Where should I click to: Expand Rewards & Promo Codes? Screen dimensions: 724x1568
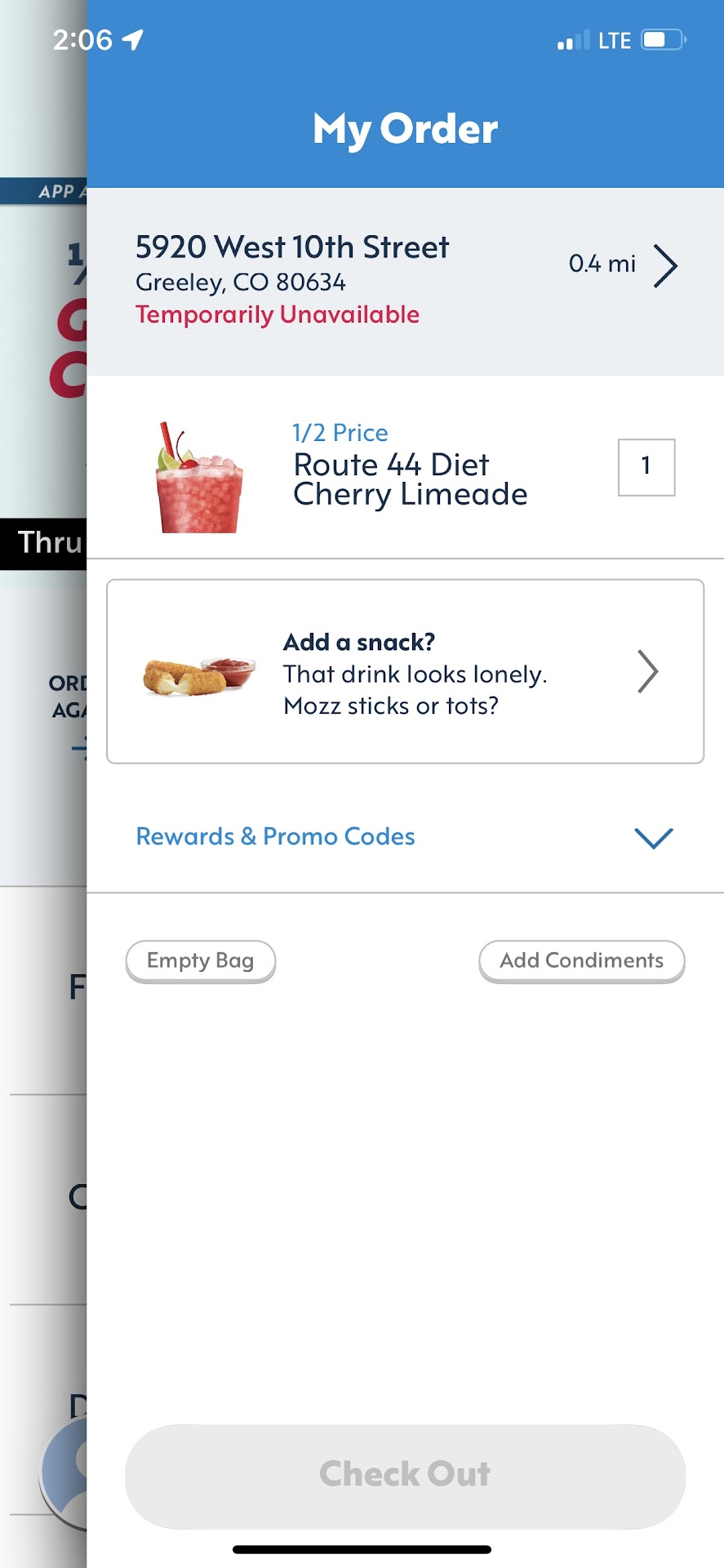click(x=405, y=837)
